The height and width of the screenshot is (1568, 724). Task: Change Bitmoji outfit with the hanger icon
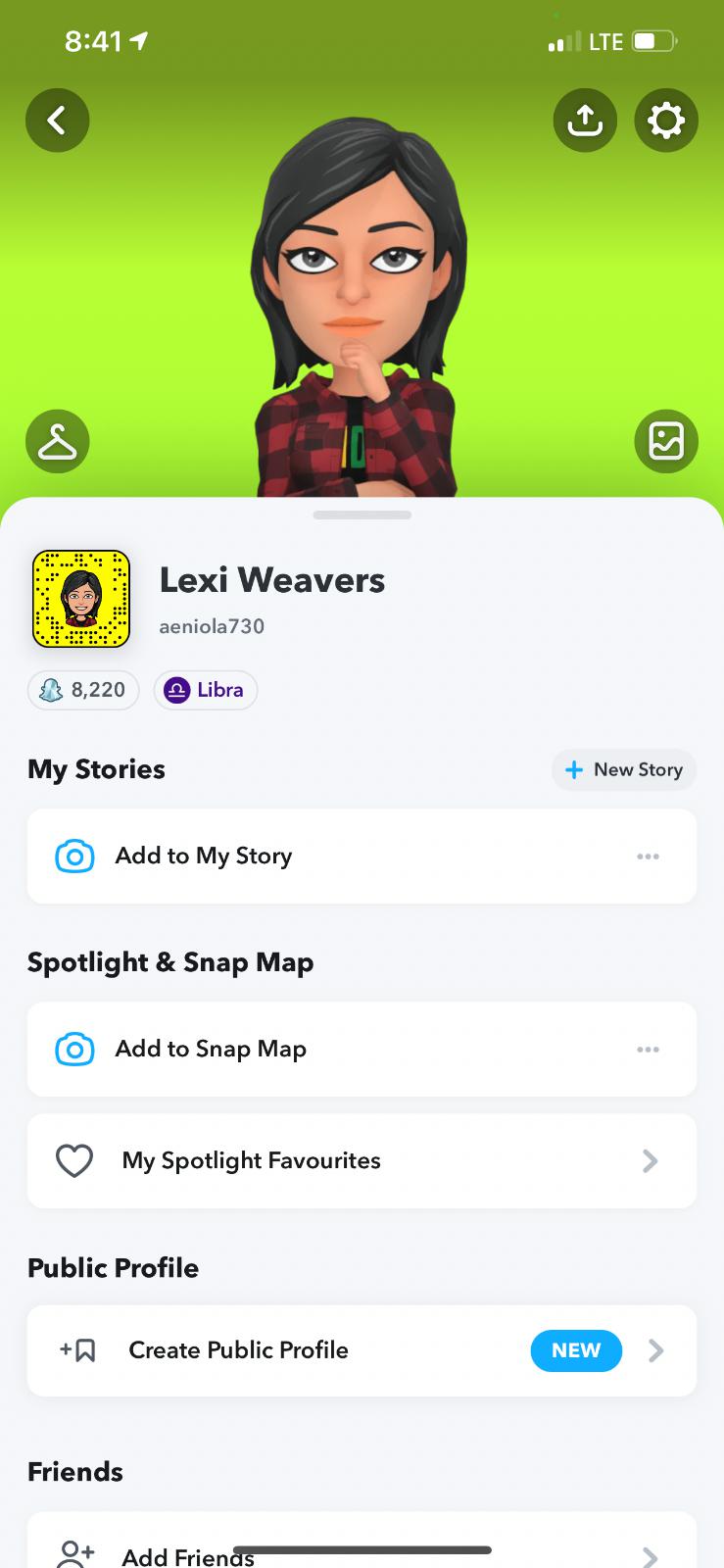click(57, 442)
